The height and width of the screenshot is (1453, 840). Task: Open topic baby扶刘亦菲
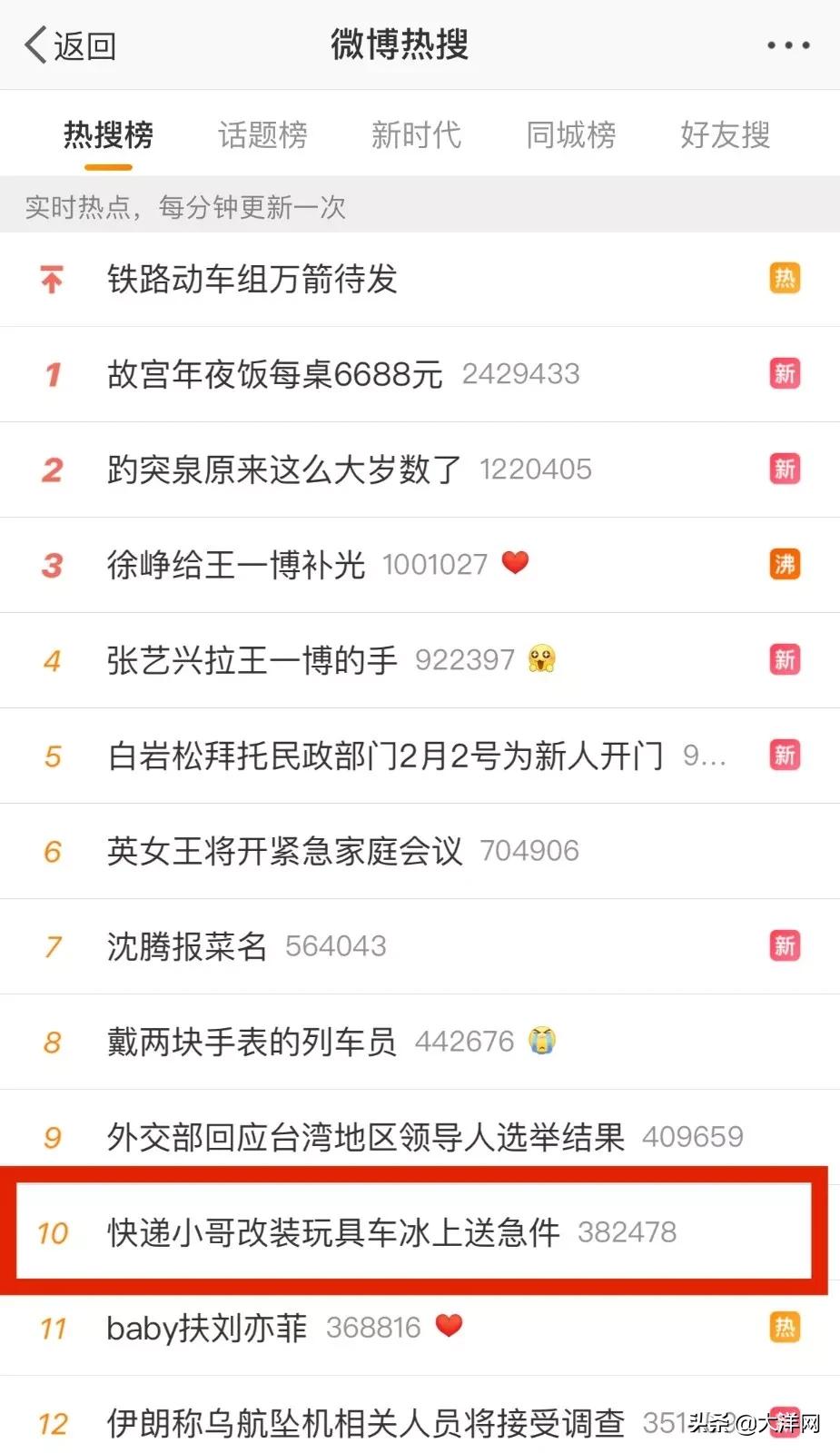(207, 1328)
